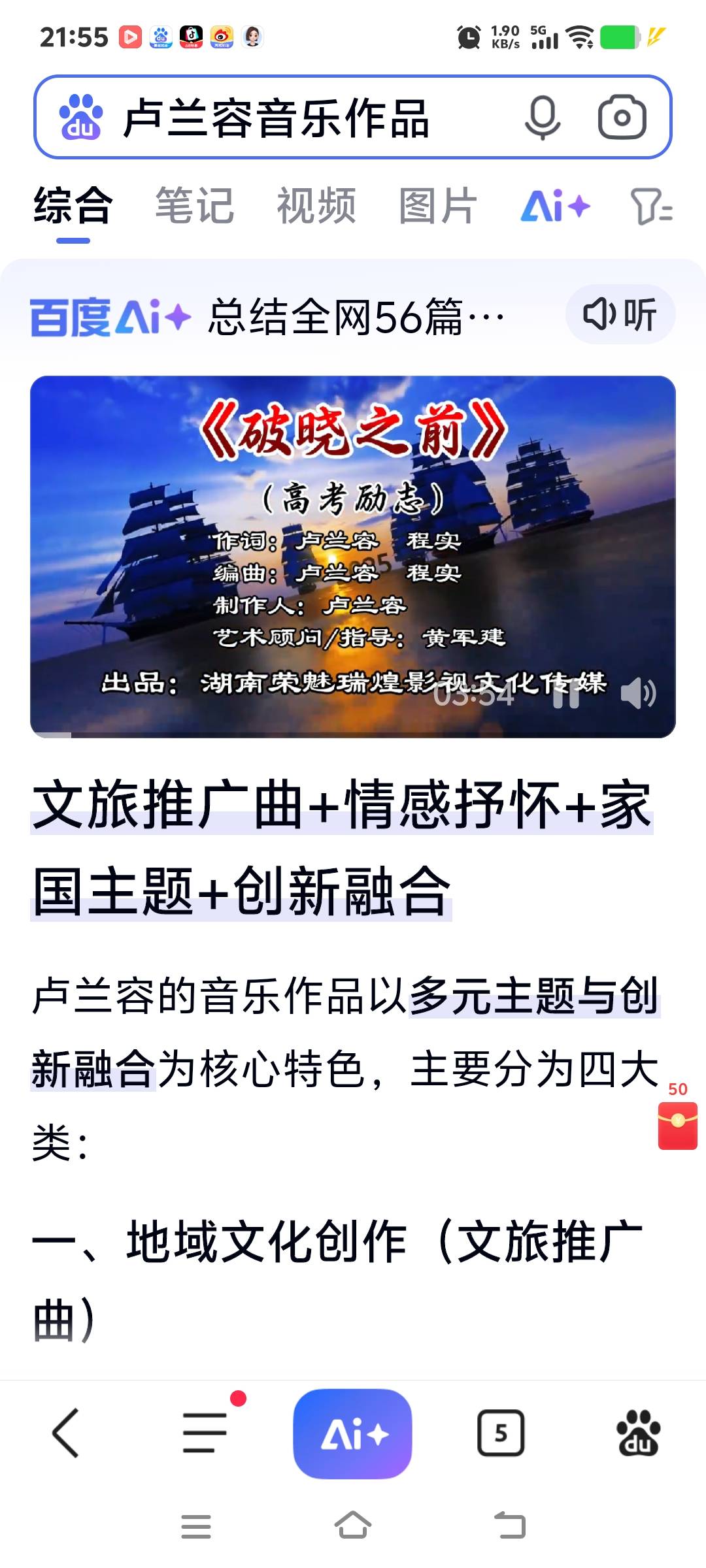Go to the system home screen

[x=353, y=1526]
